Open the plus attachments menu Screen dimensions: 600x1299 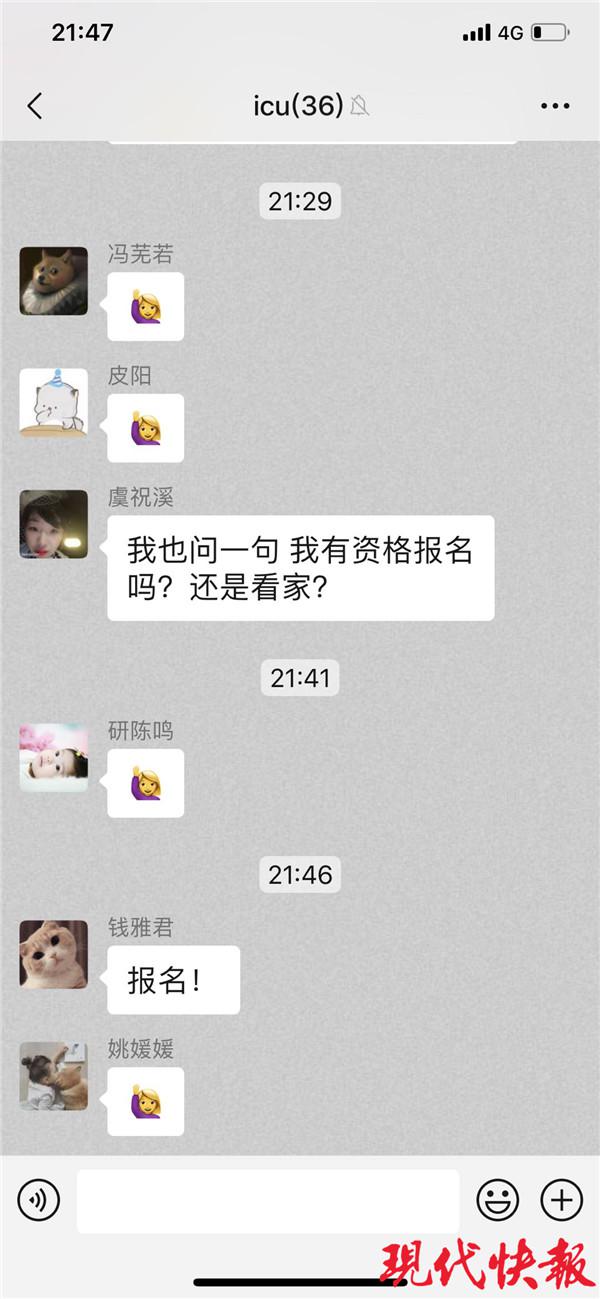[561, 1199]
